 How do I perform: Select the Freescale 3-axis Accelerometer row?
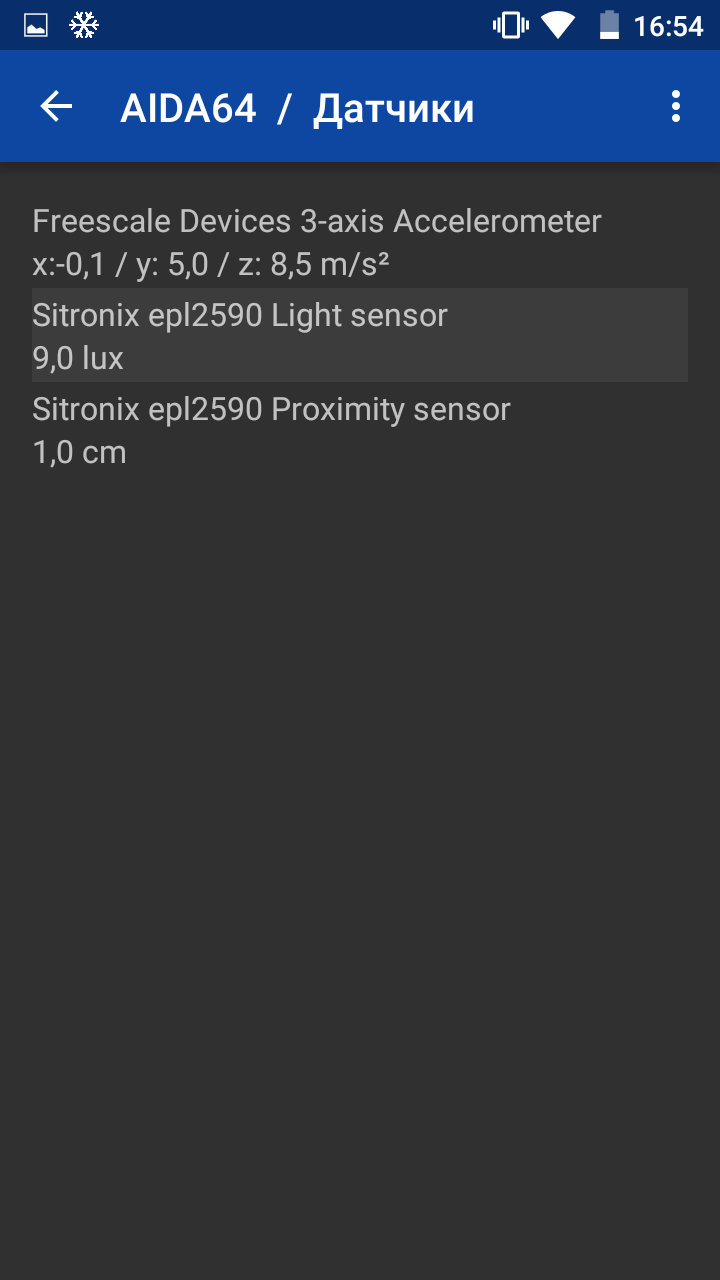pyautogui.click(x=359, y=241)
